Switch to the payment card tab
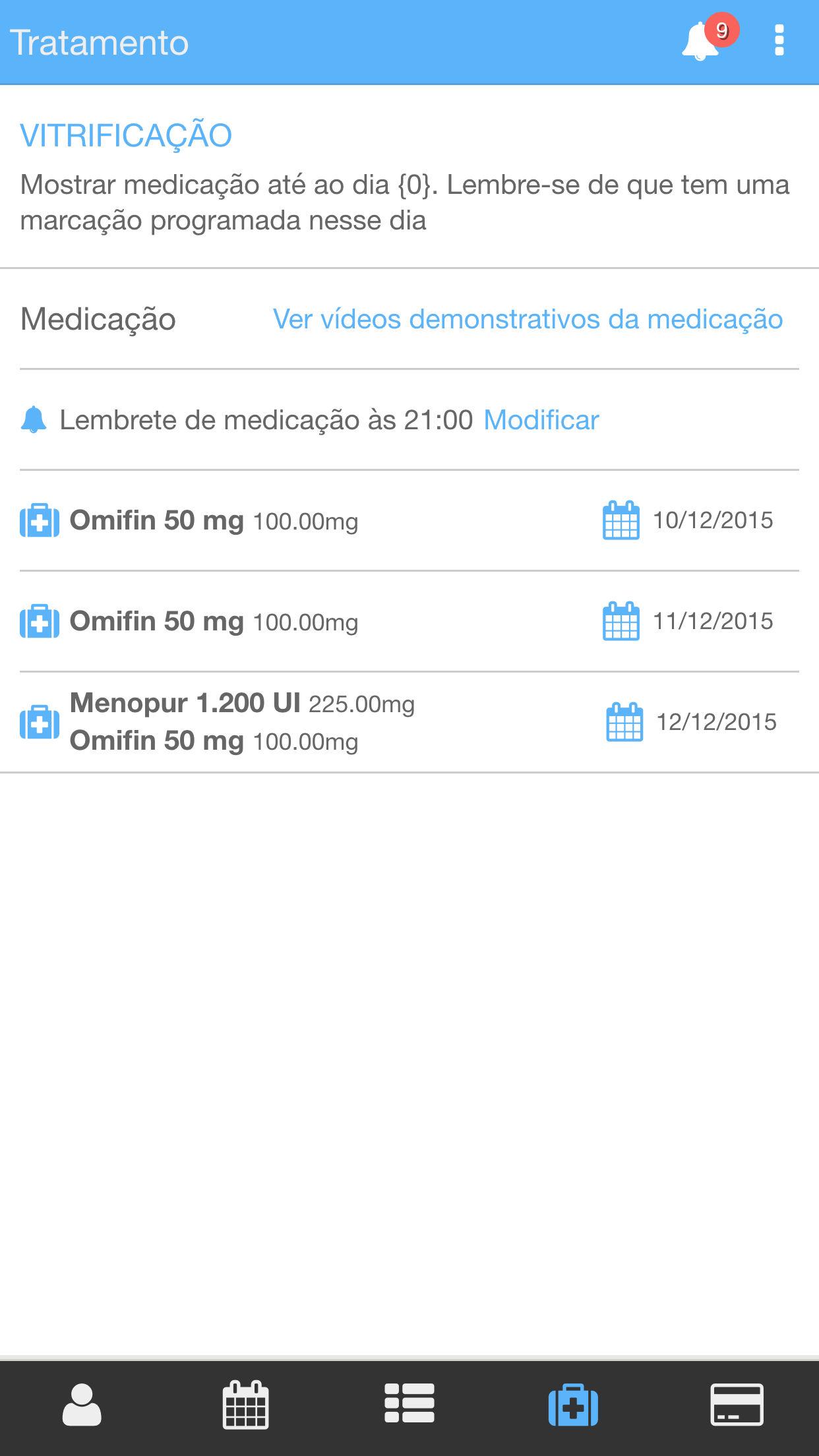Viewport: 819px width, 1456px height. pyautogui.click(x=737, y=1406)
